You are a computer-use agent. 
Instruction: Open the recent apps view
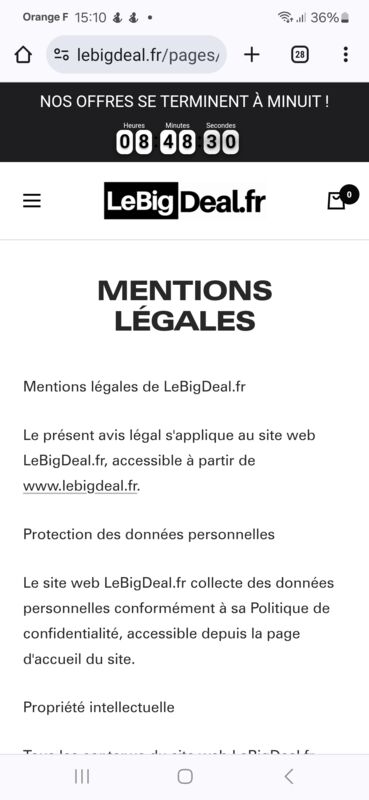click(82, 777)
